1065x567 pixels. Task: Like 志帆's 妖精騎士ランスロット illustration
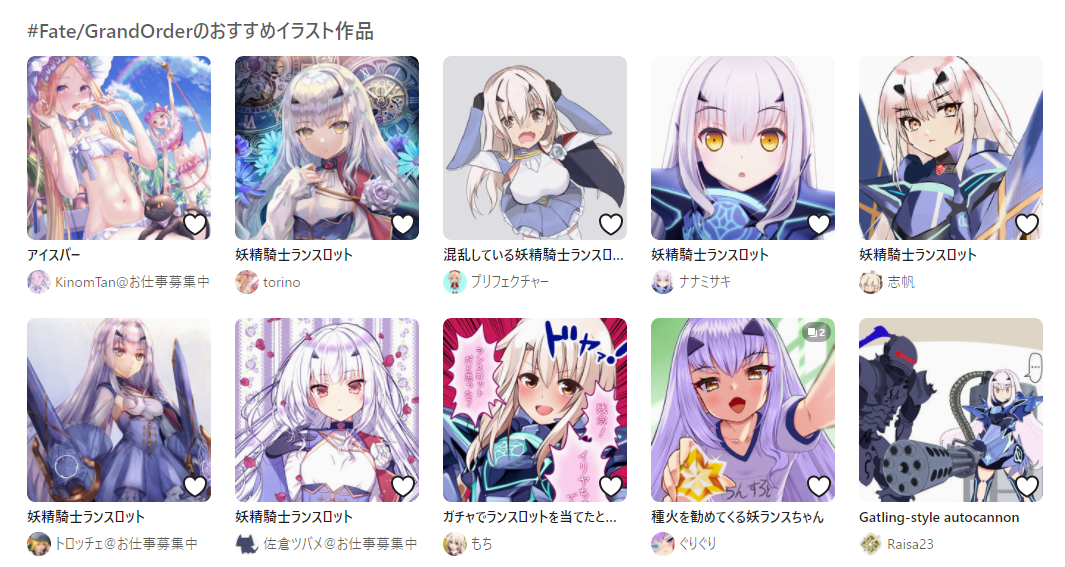pos(1027,224)
